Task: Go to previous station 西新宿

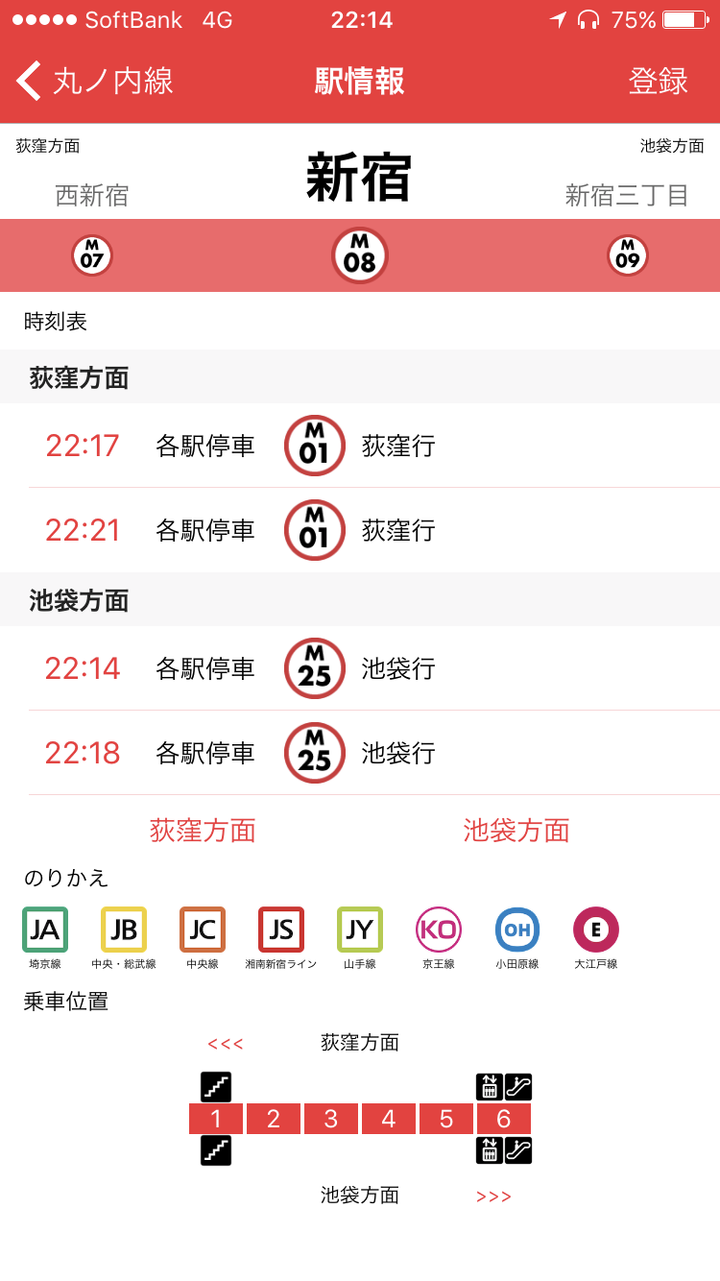Action: click(x=92, y=195)
